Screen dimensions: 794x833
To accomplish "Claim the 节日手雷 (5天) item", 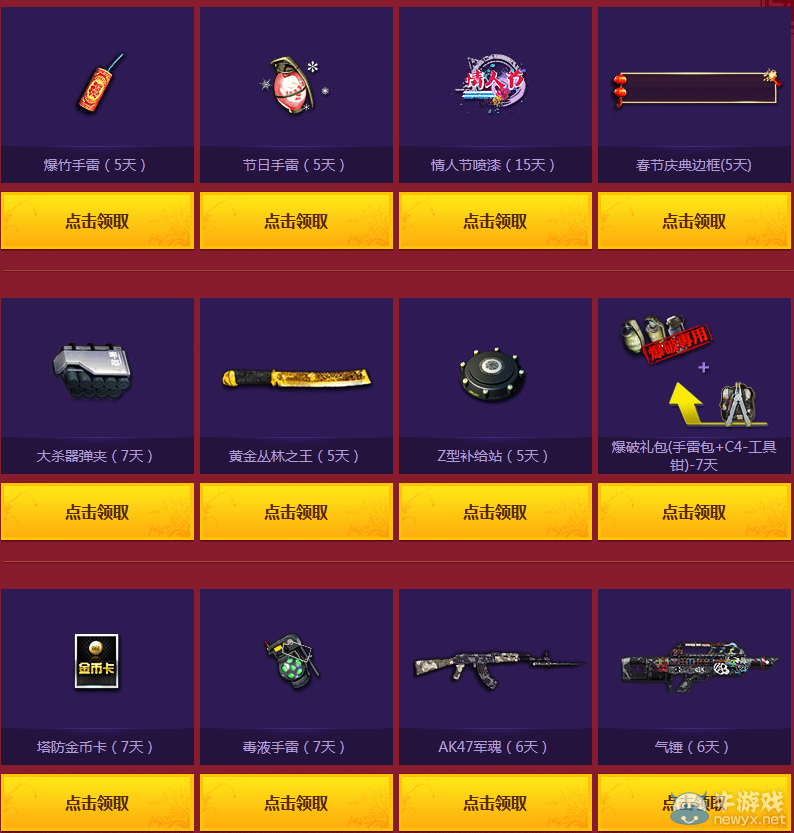I will pyautogui.click(x=296, y=221).
